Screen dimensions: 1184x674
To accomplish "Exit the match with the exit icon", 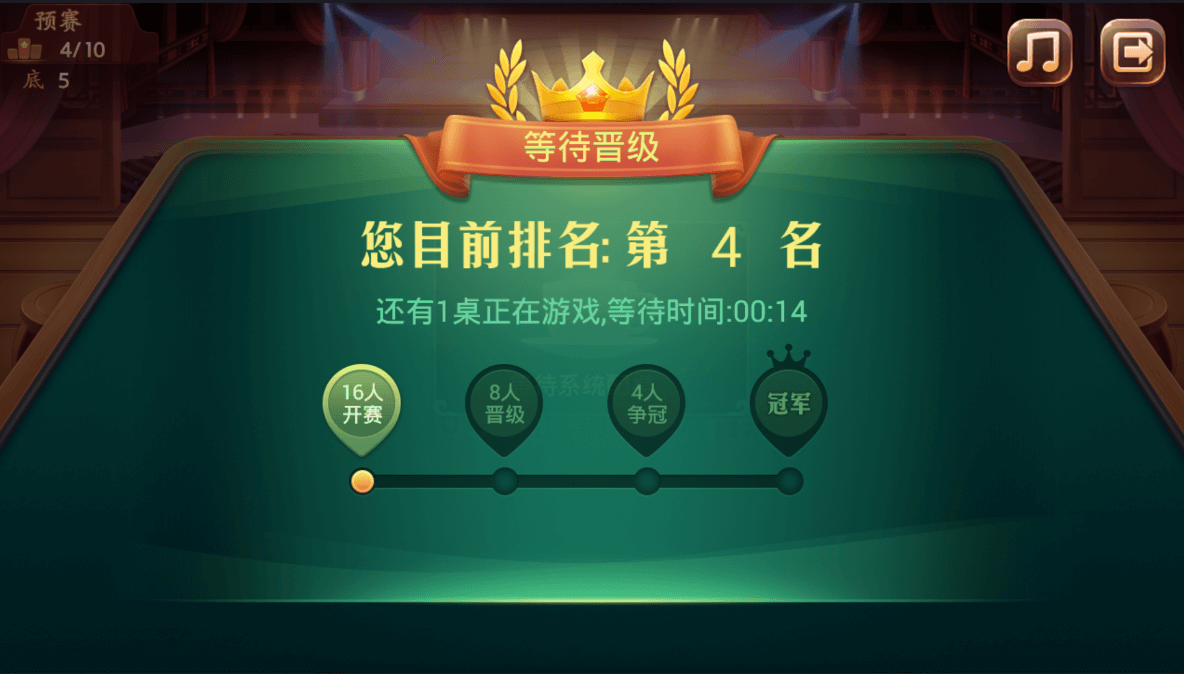I will pos(1132,52).
